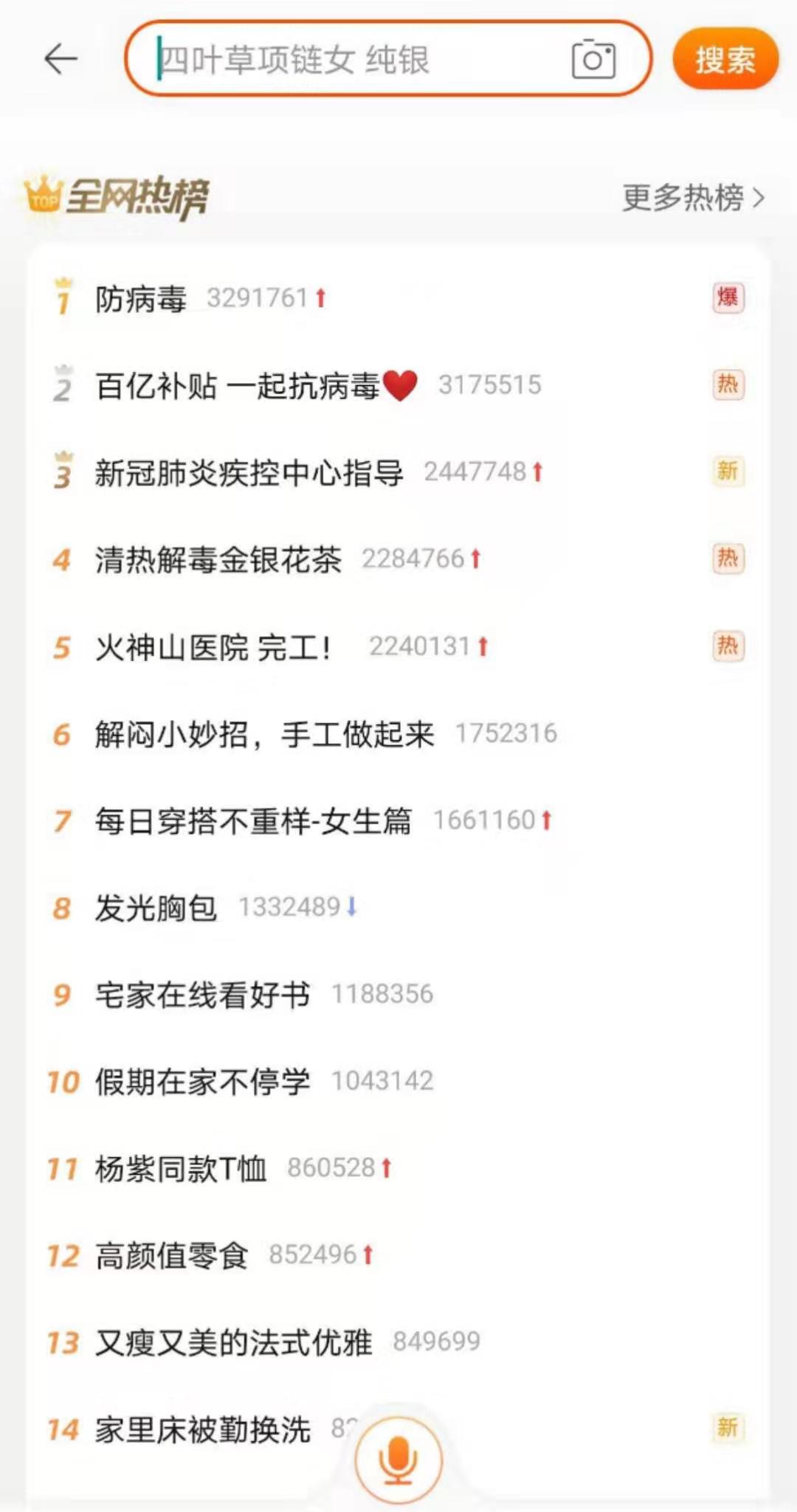This screenshot has width=797, height=1512.
Task: Open the full hot list with 更多热榜
Action: coord(683,198)
